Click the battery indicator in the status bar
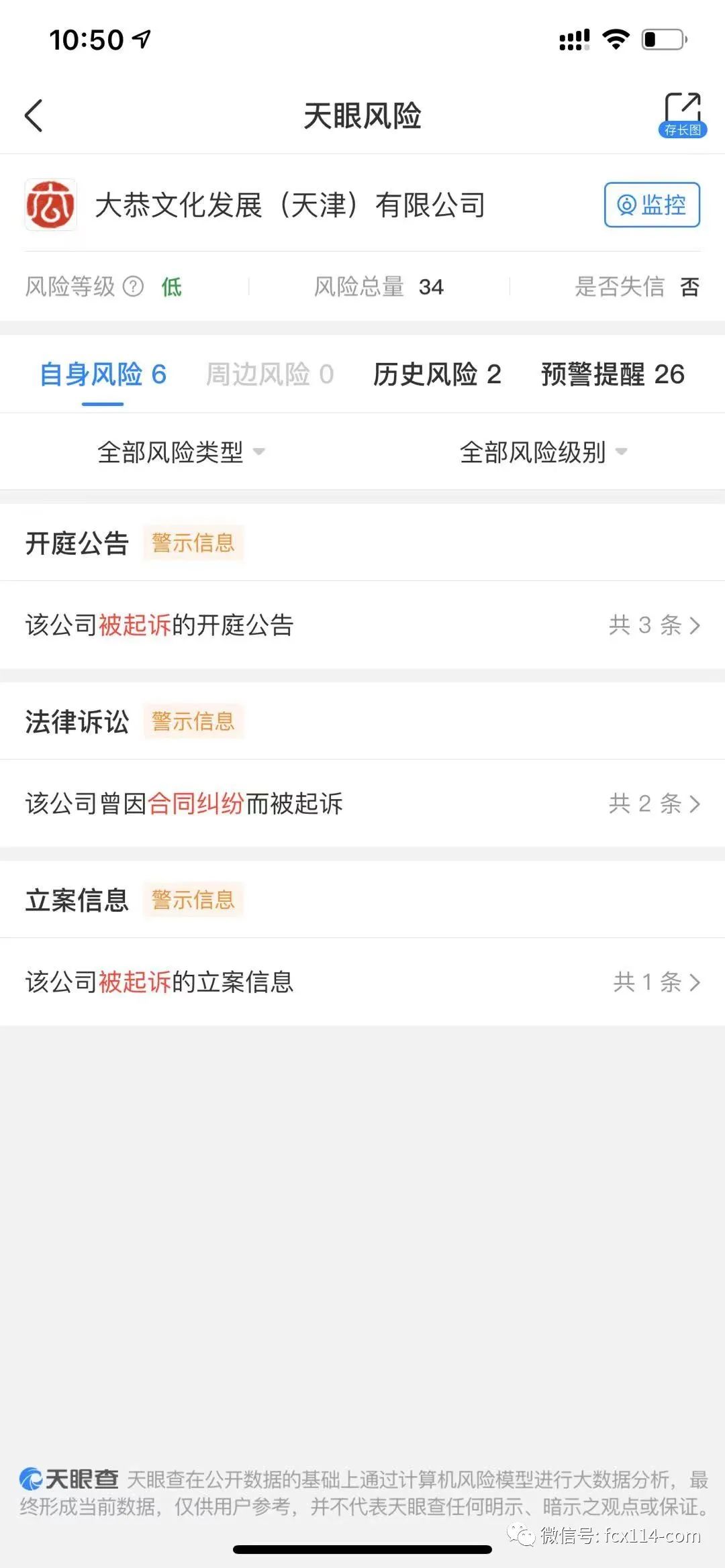Screen dimensions: 725x1568 [661, 40]
